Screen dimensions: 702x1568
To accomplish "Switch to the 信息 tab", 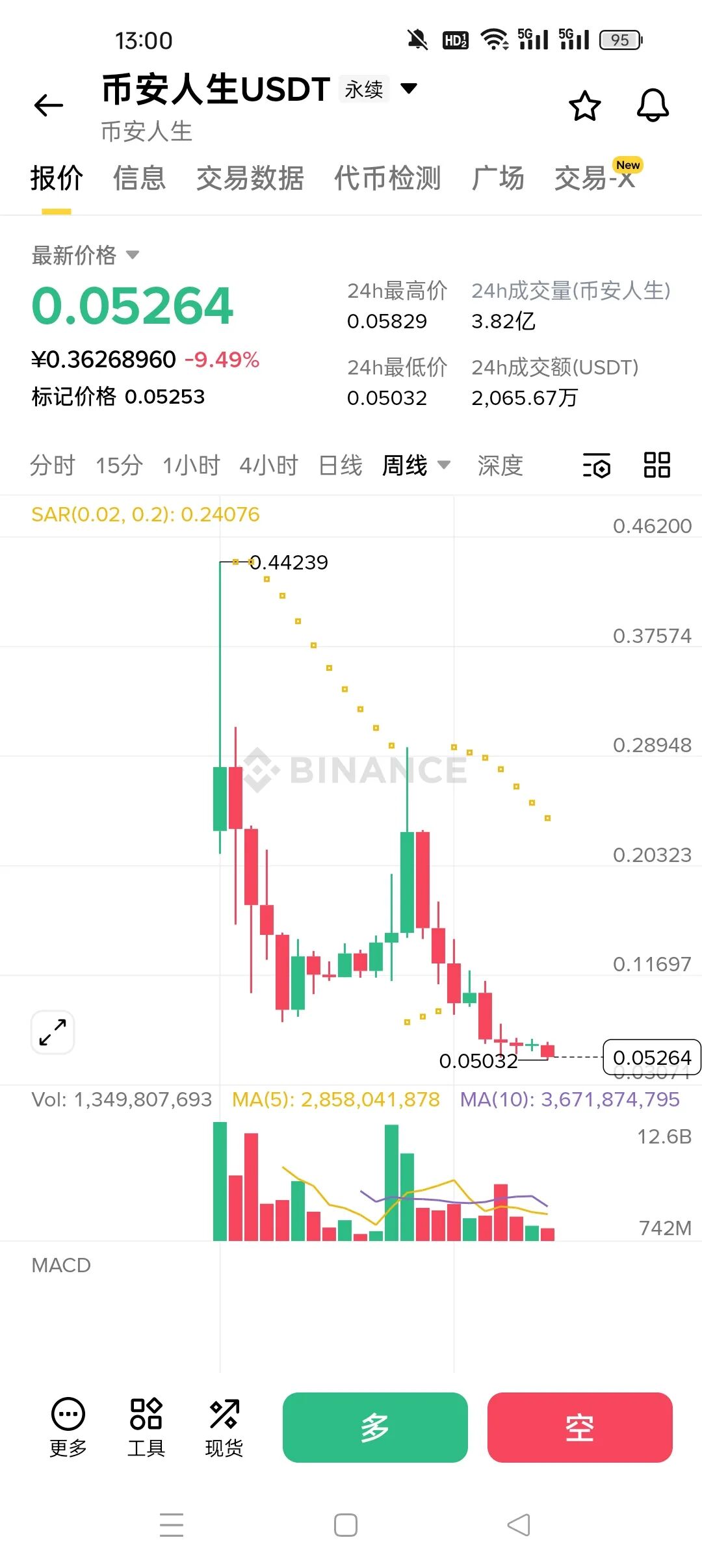I will tap(139, 178).
